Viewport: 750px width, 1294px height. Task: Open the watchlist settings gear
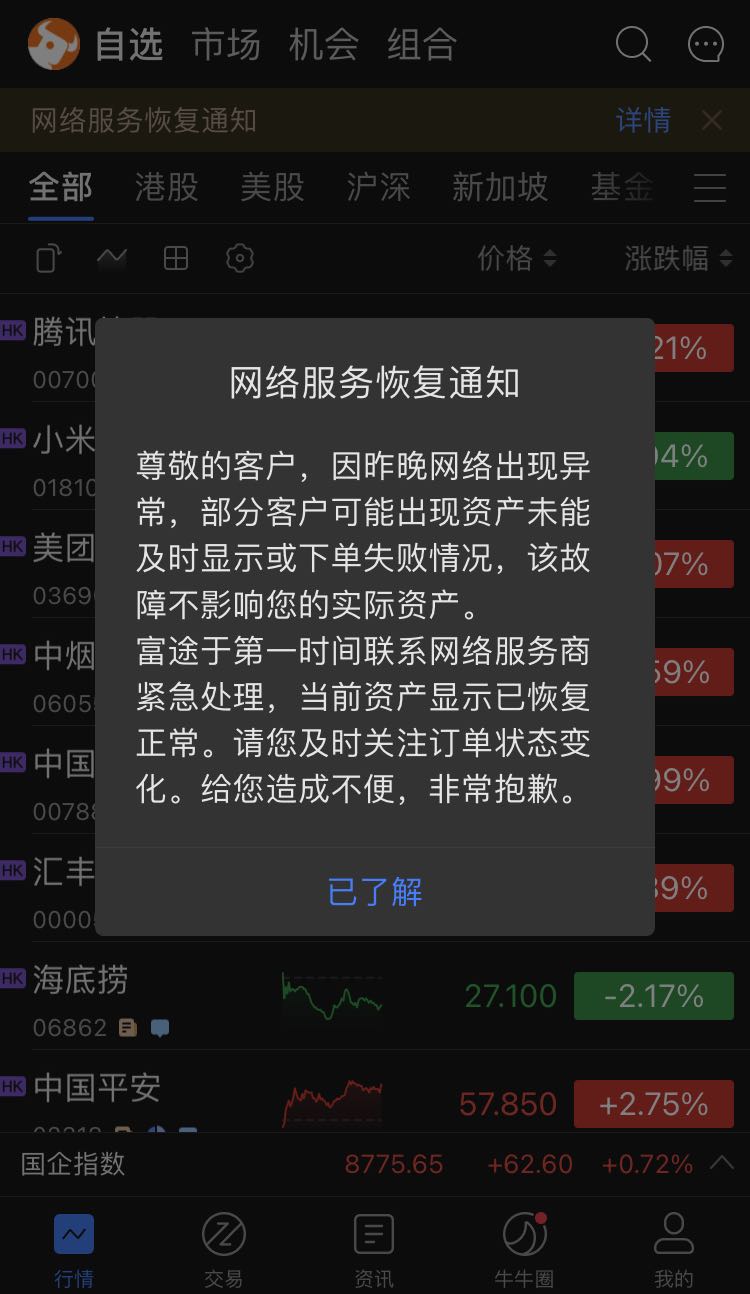pos(239,259)
